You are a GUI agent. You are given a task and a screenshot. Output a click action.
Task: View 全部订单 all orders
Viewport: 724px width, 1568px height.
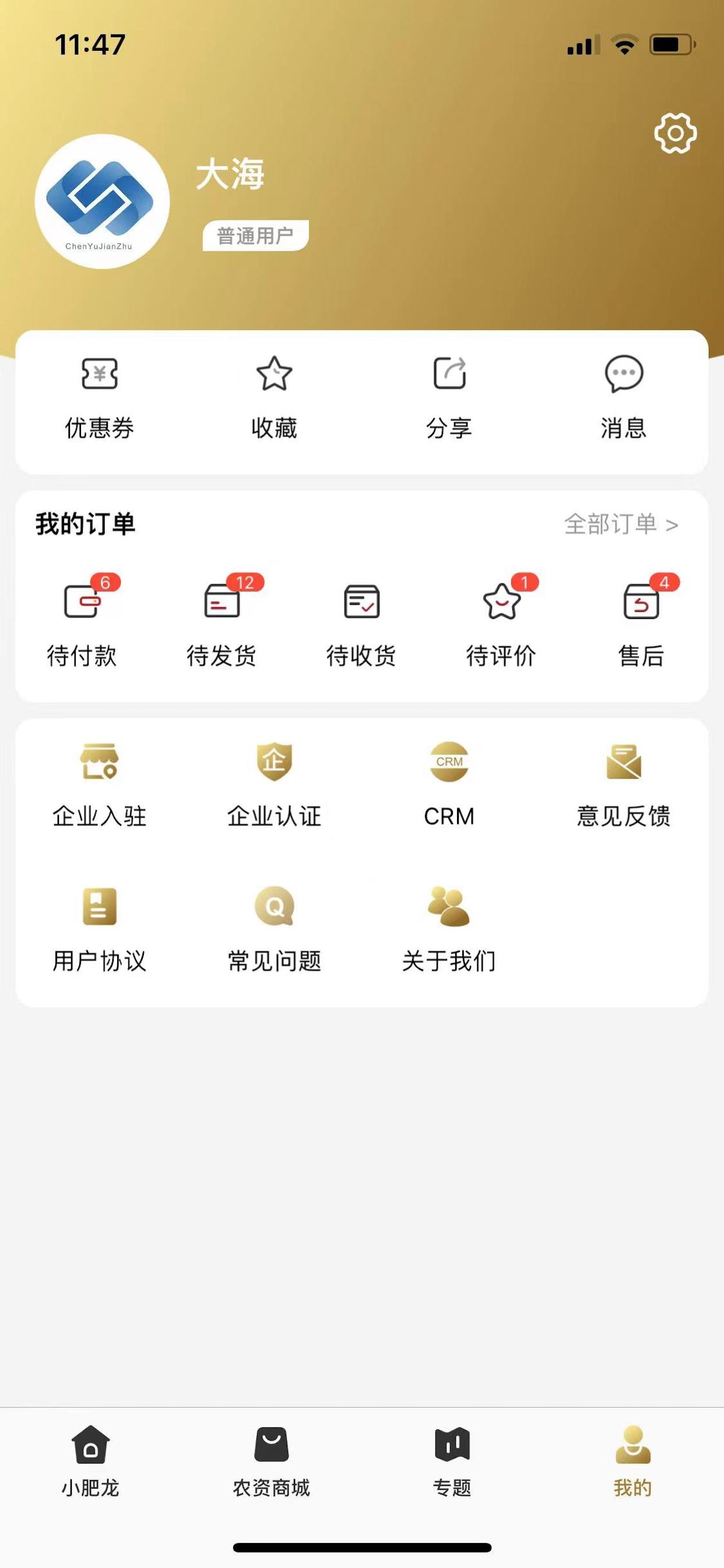point(621,524)
